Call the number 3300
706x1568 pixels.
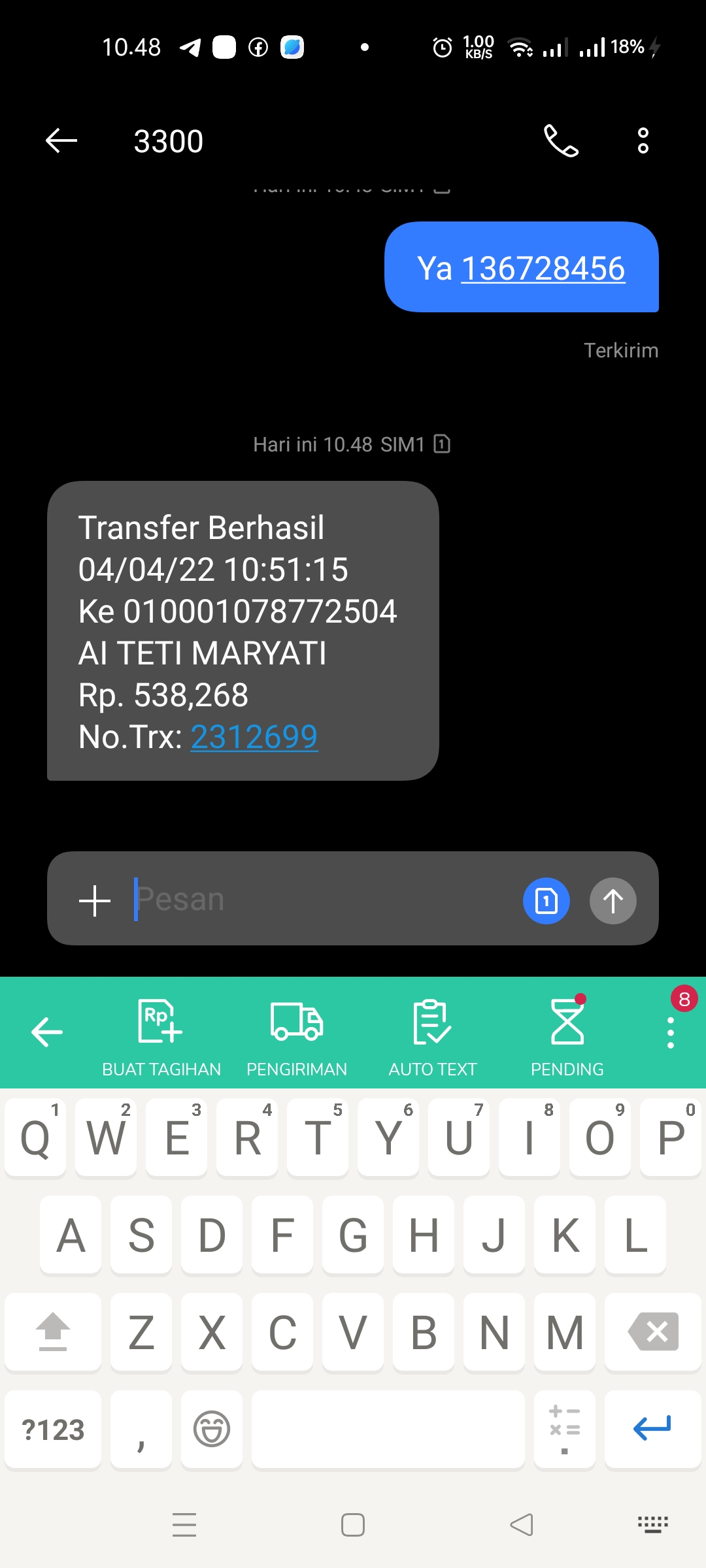(x=561, y=140)
